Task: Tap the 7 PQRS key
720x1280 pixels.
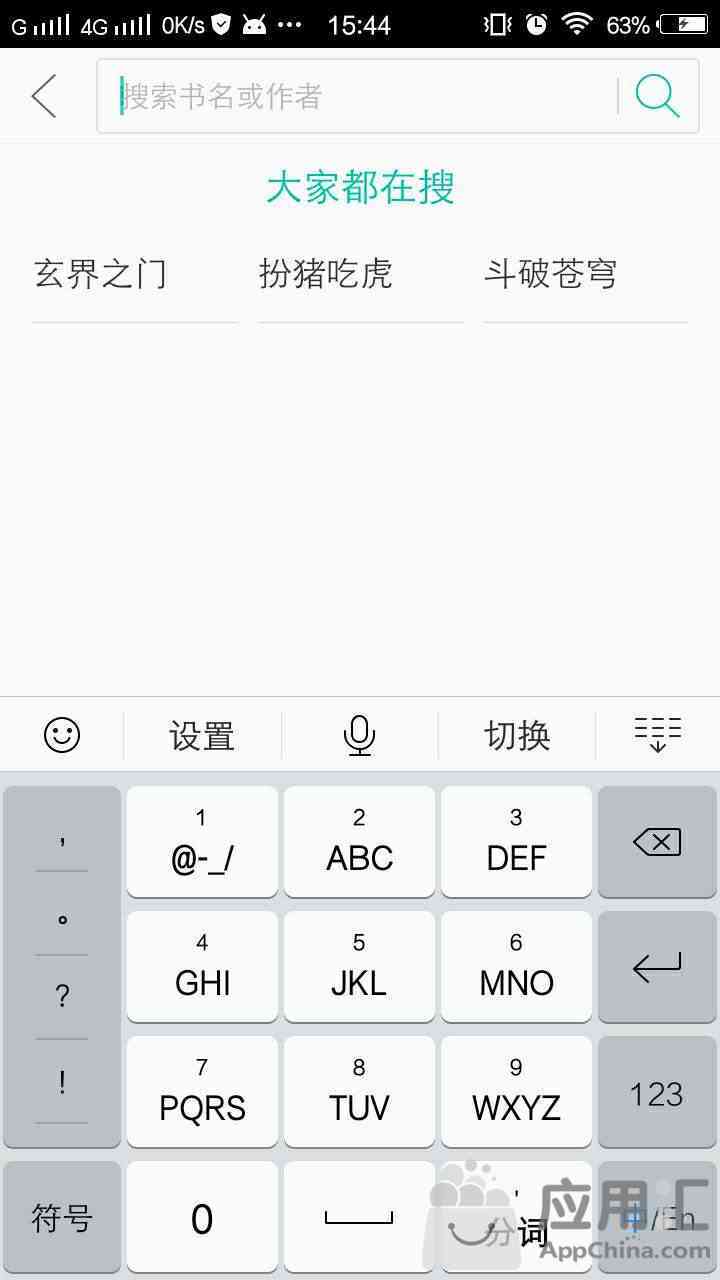Action: 202,1092
